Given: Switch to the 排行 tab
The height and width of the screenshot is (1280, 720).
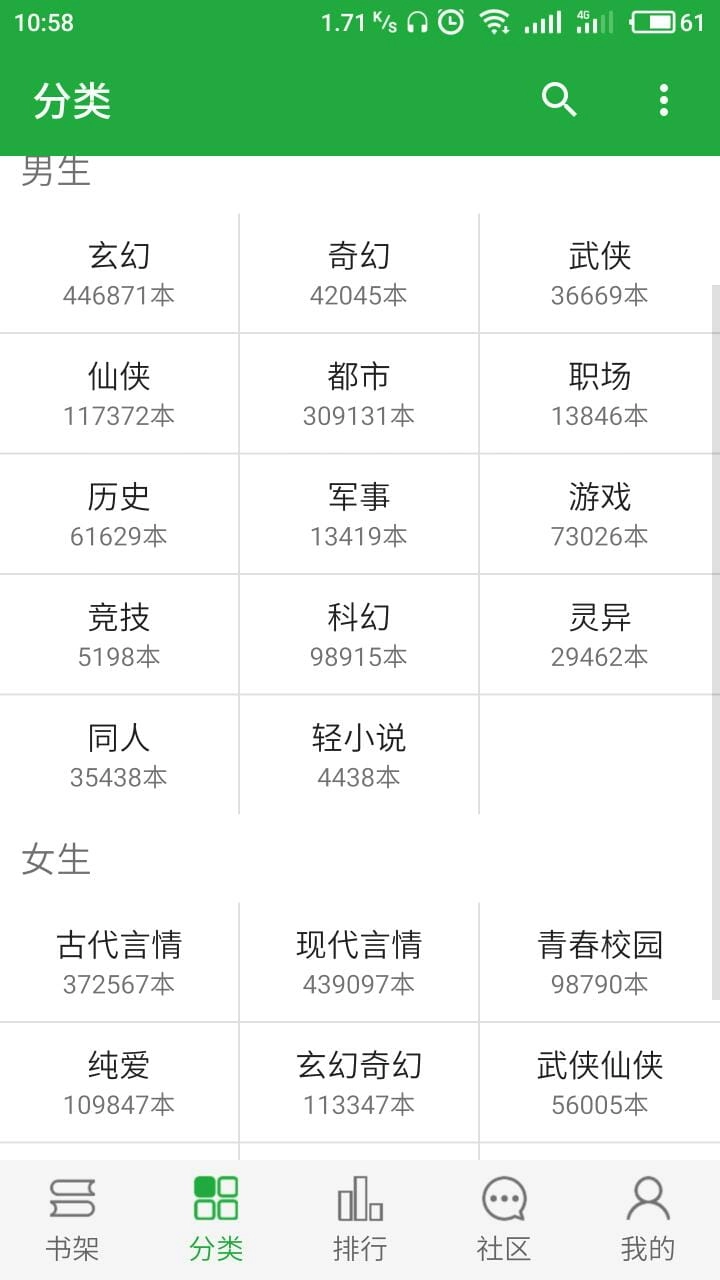Looking at the screenshot, I should (x=358, y=1220).
